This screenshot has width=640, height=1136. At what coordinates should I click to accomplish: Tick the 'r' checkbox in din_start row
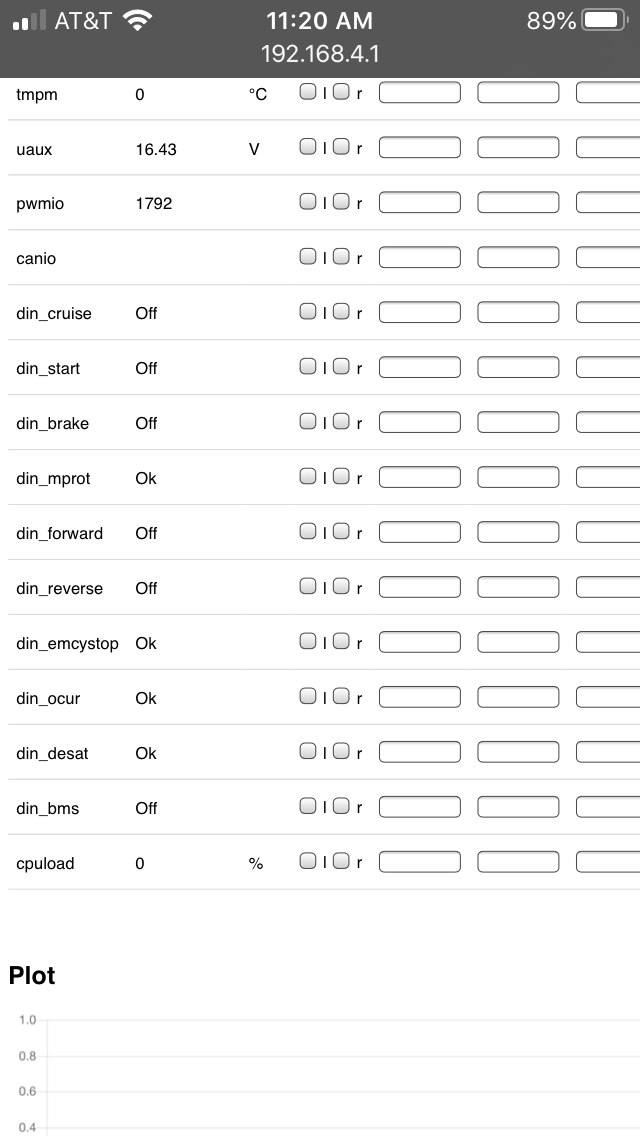[x=341, y=367]
